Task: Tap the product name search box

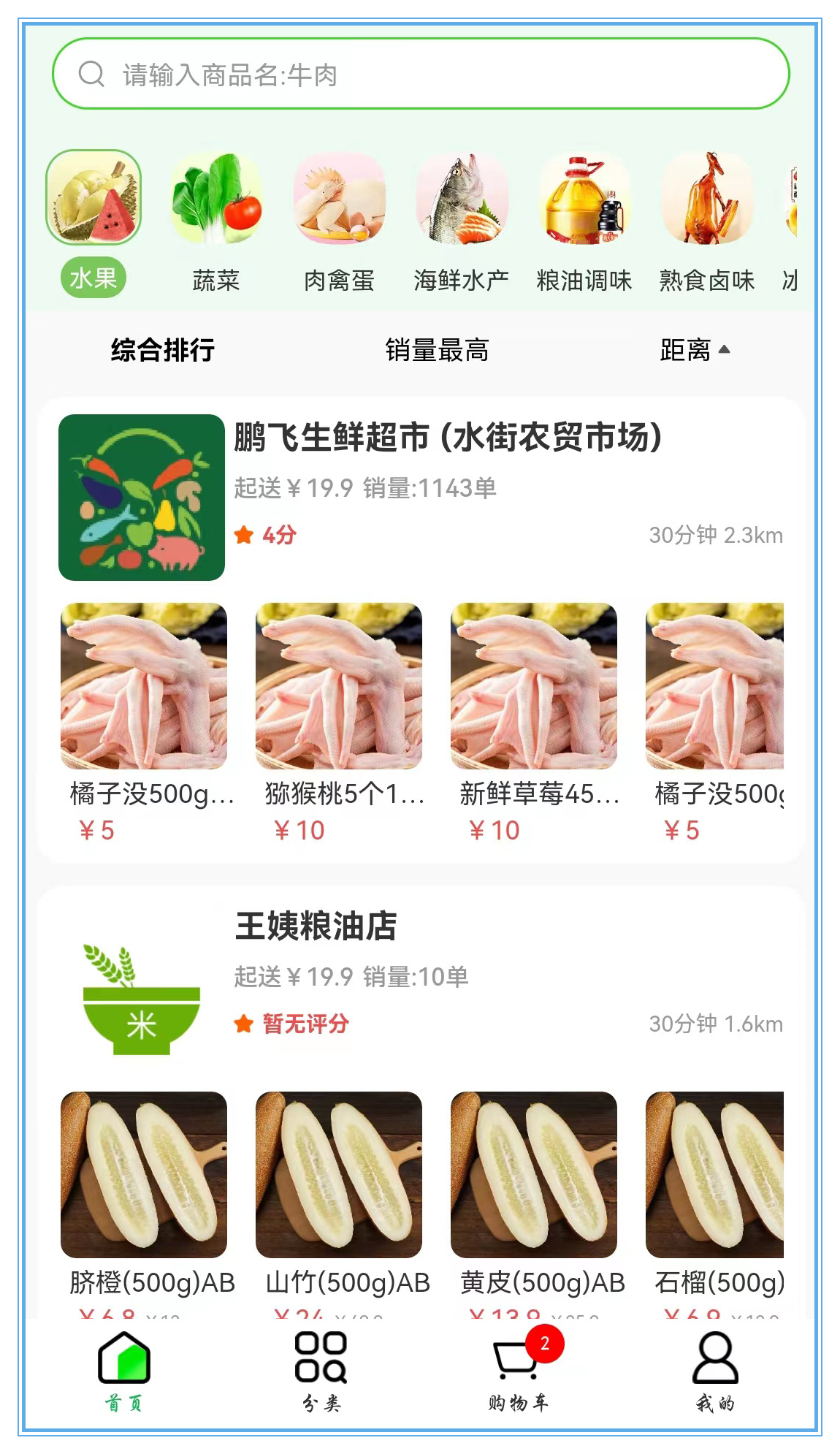Action: [x=421, y=74]
